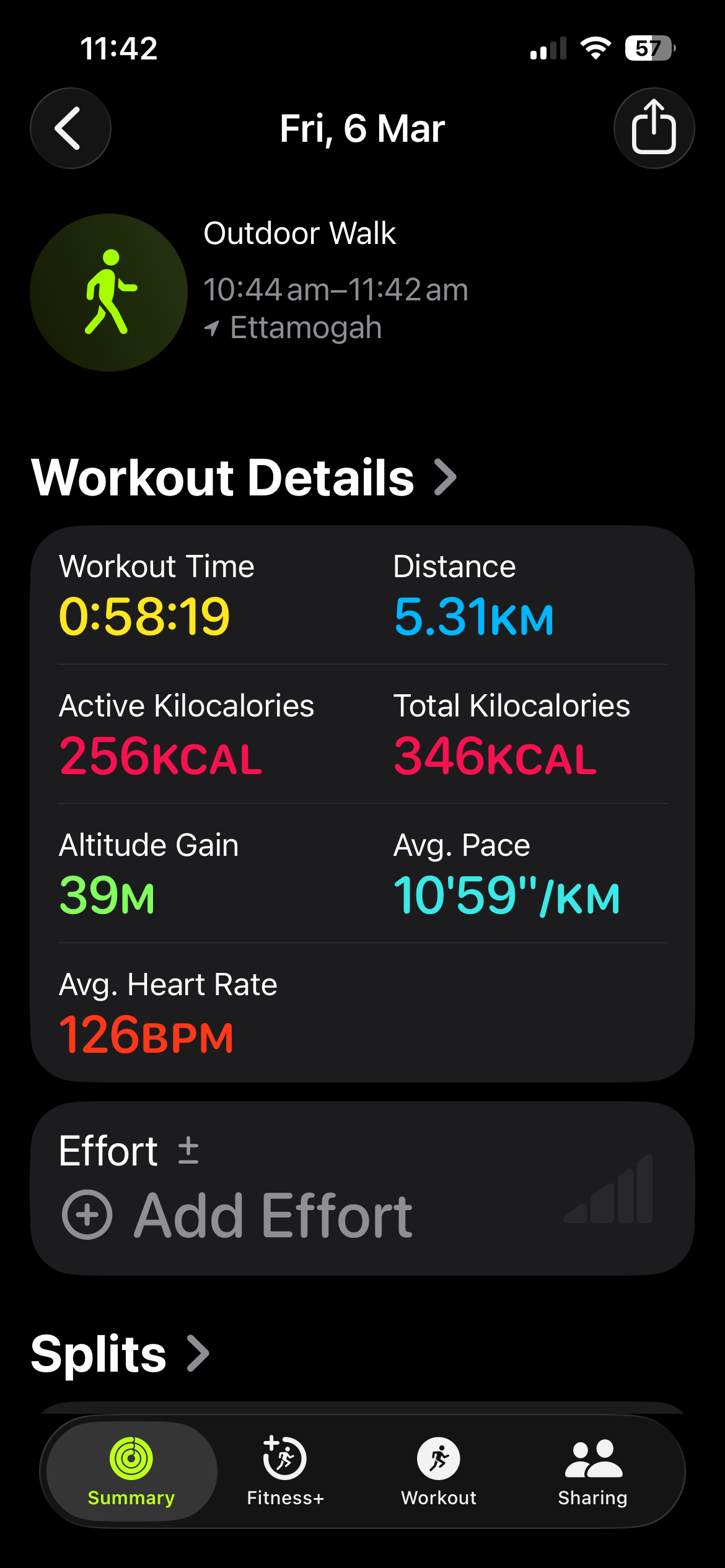725x1568 pixels.
Task: Switch to the Summary tab
Action: pyautogui.click(x=131, y=1471)
